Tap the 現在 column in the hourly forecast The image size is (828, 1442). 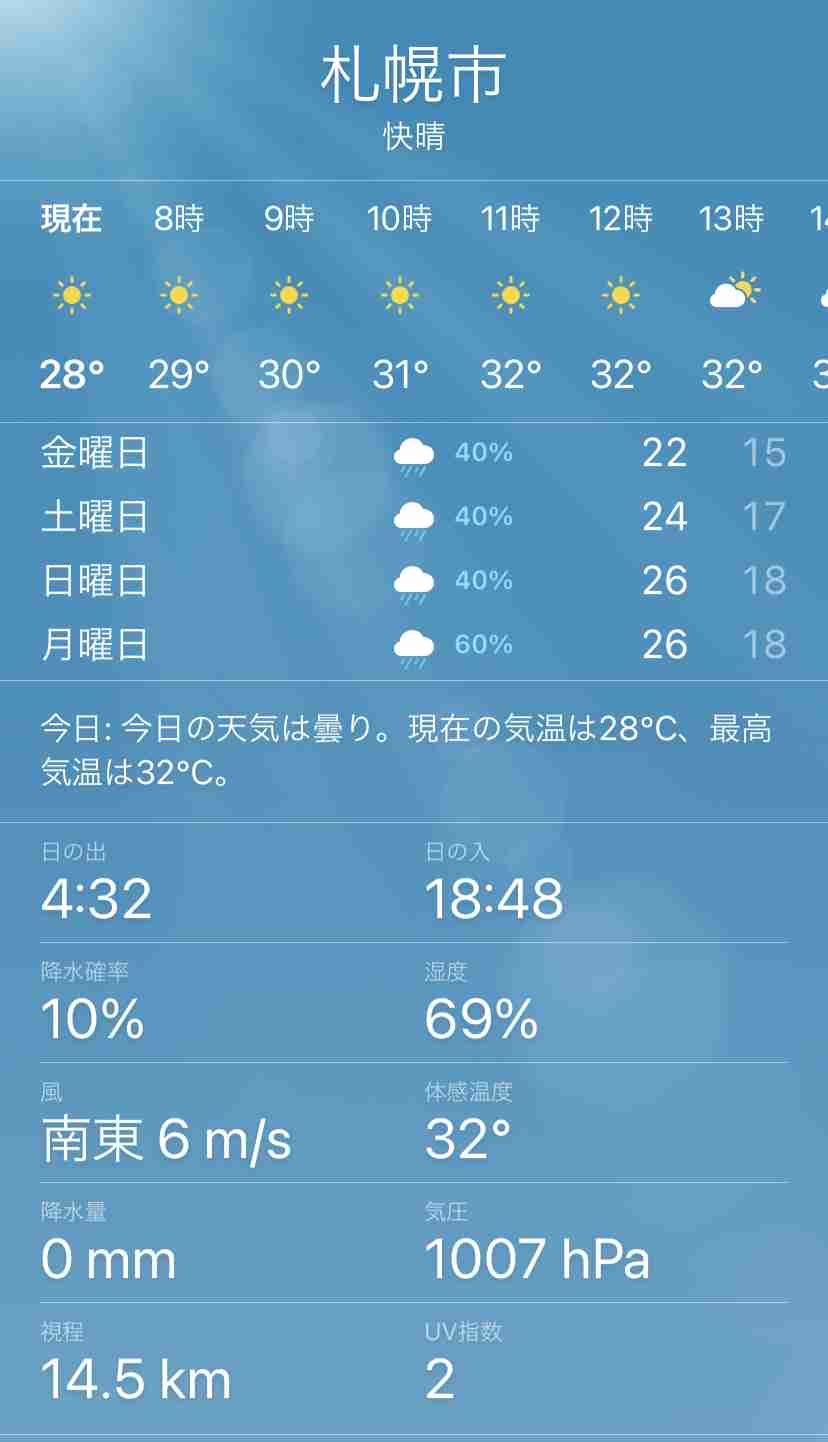[68, 219]
